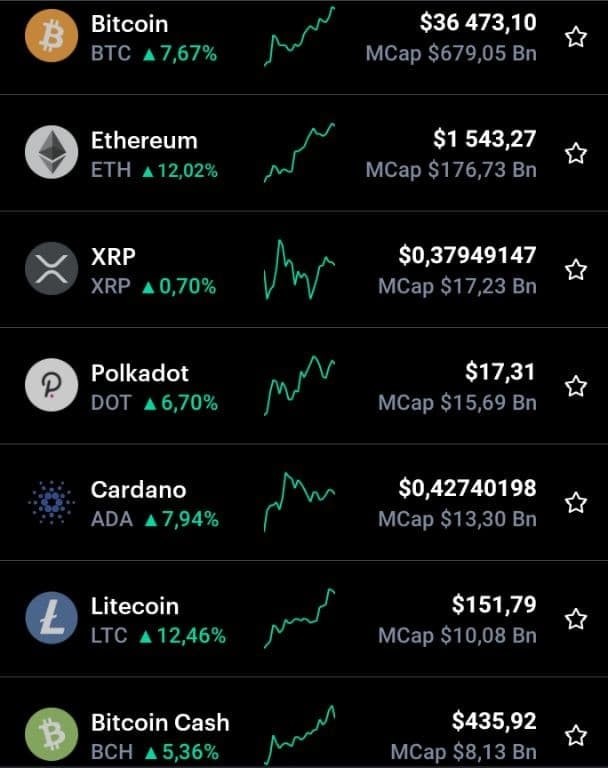Favorite Polkadot with the star icon
Viewport: 608px width, 768px height.
(x=576, y=386)
